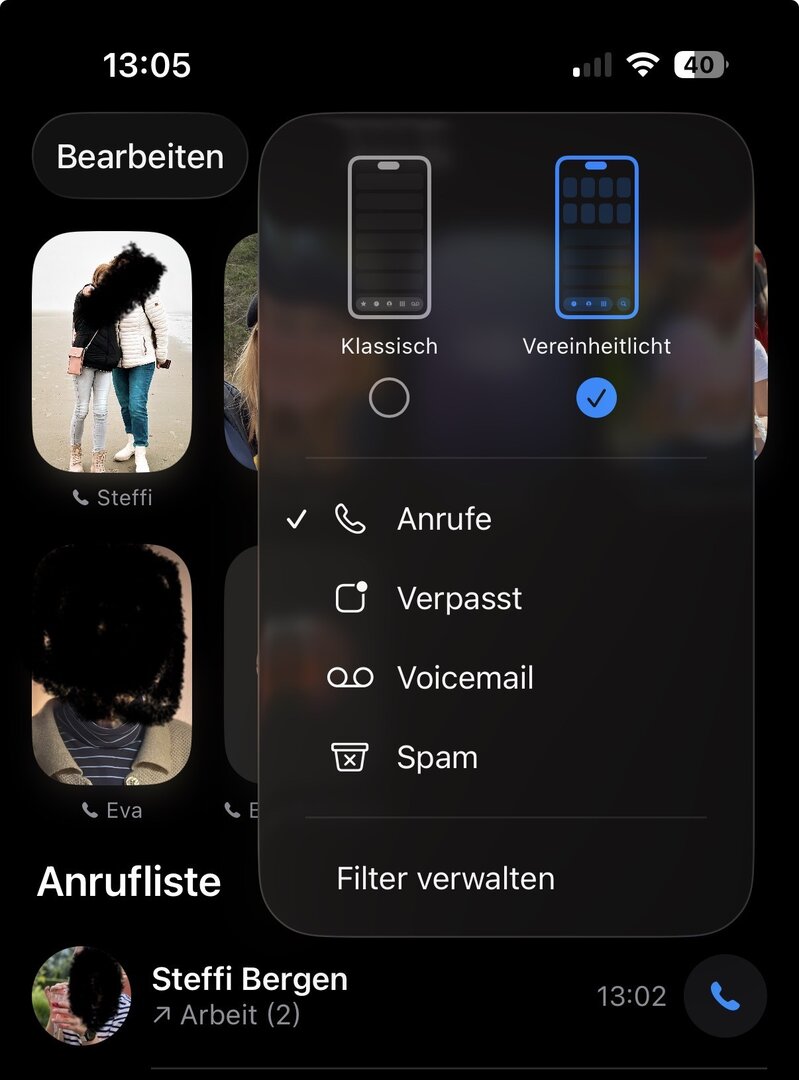Show only Verpasst calls
Viewport: 799px width, 1080px height.
[459, 598]
